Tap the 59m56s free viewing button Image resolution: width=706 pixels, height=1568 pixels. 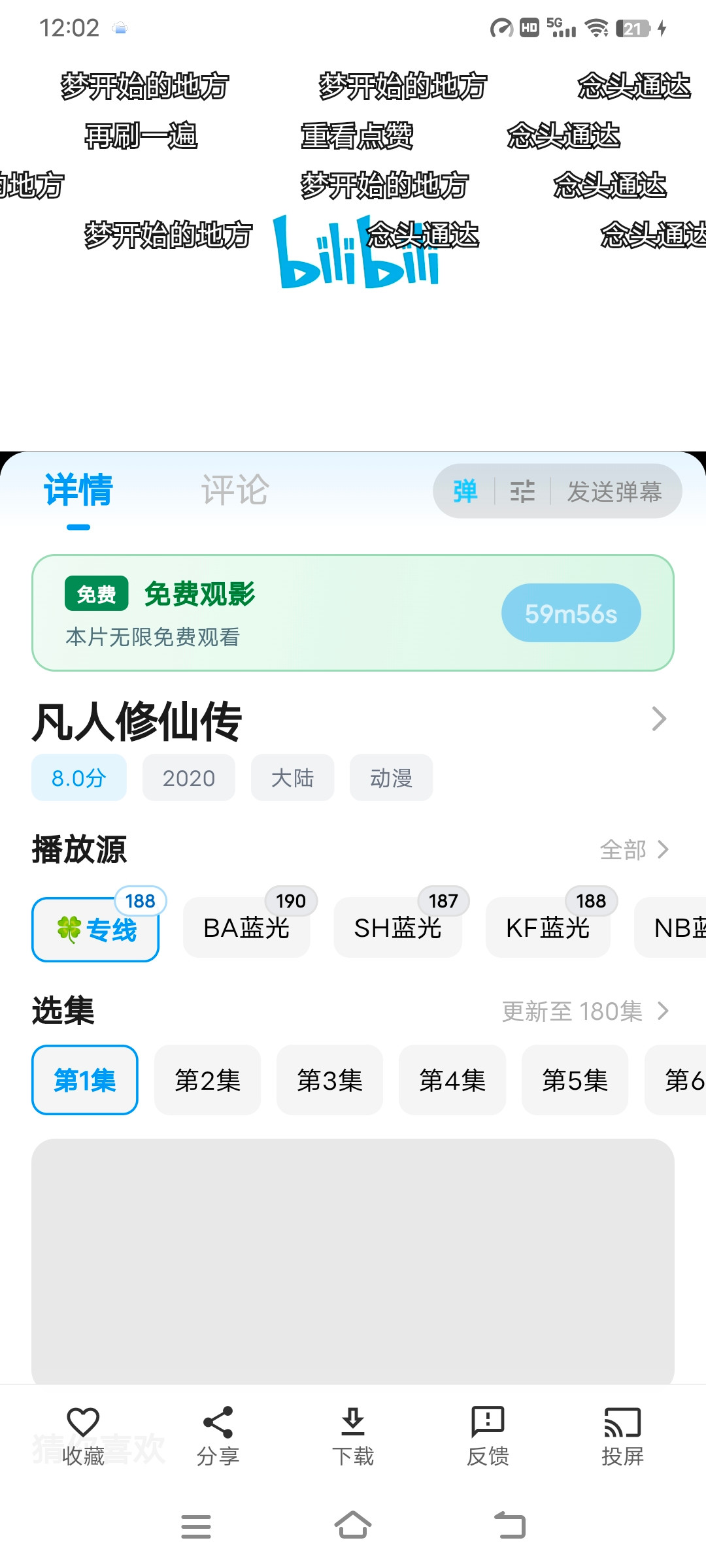[571, 613]
